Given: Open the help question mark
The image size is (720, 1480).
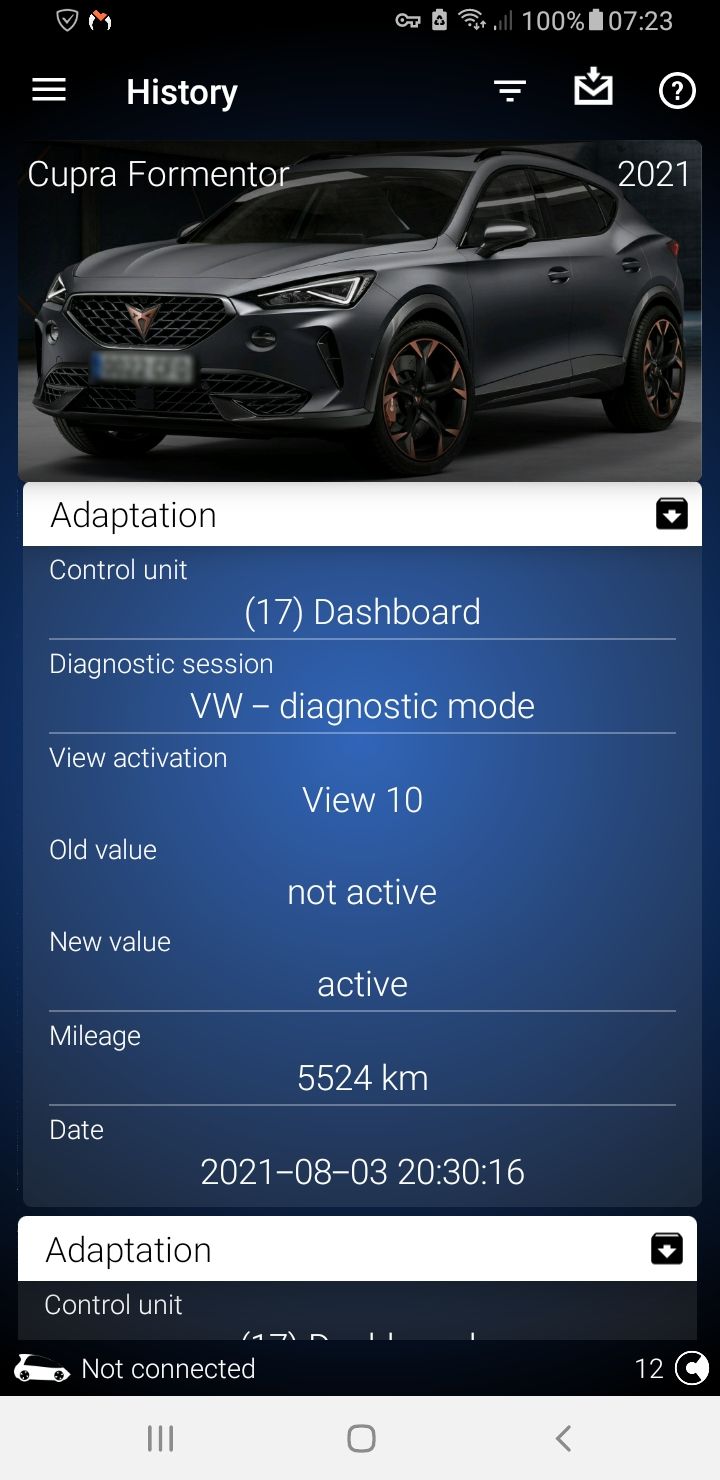Looking at the screenshot, I should coord(677,92).
